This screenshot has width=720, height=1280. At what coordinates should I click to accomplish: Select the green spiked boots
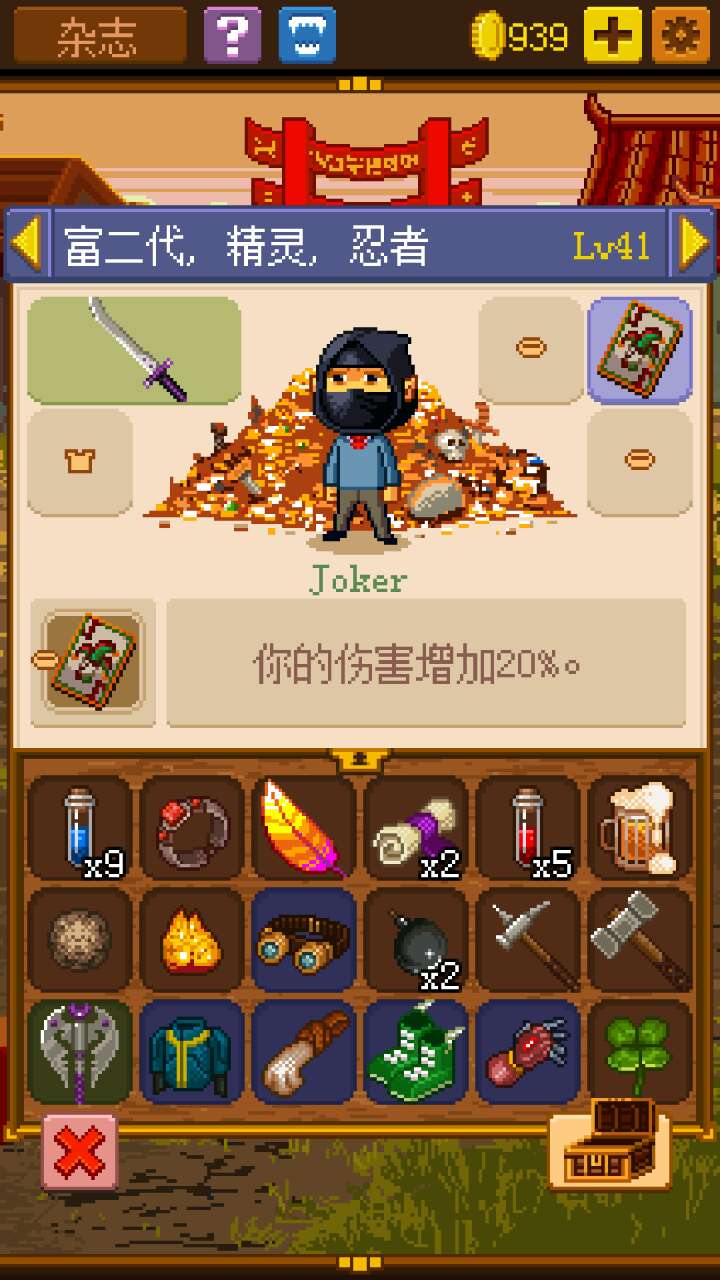416,1052
